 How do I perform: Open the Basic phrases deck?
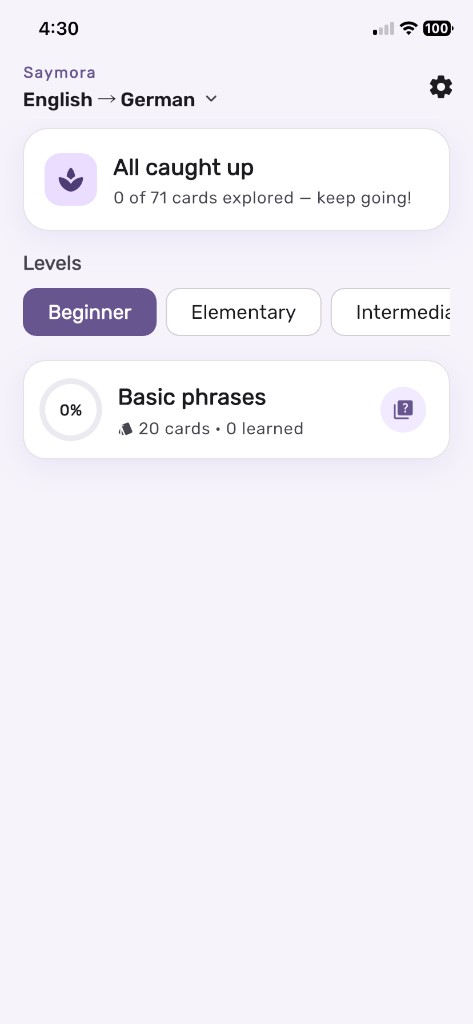[x=236, y=409]
